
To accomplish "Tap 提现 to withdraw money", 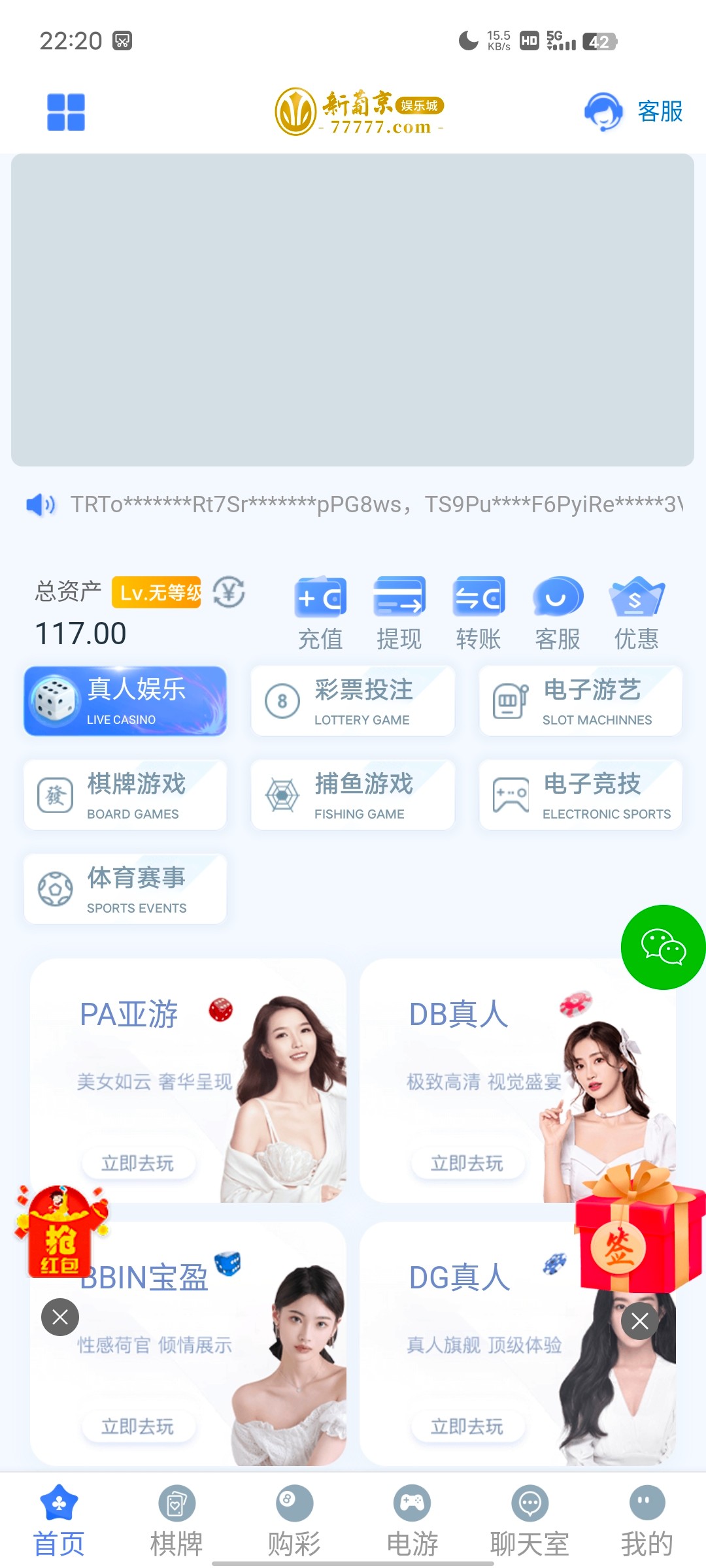I will point(399,613).
